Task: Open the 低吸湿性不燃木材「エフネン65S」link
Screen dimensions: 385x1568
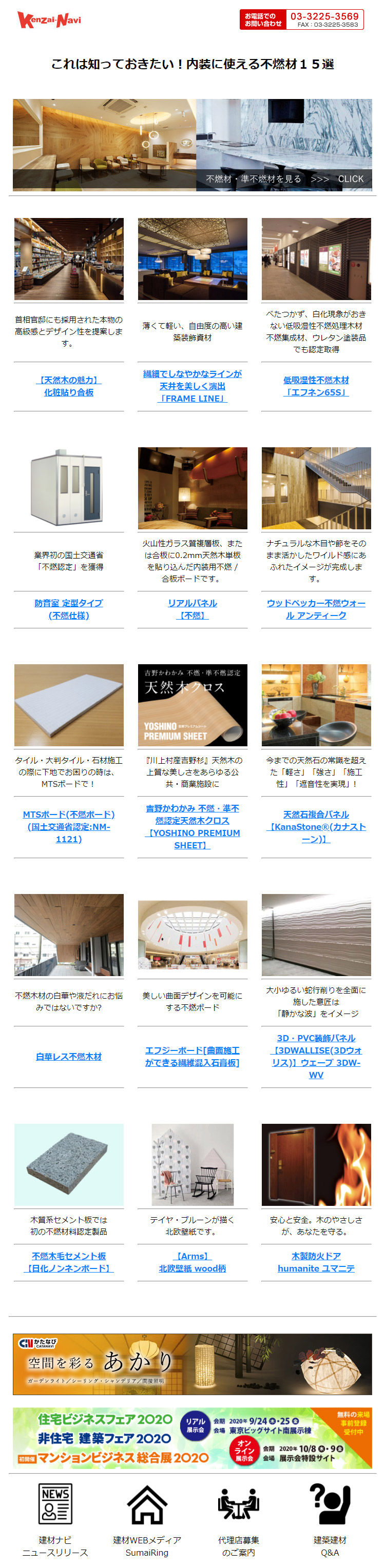Action: [x=316, y=387]
